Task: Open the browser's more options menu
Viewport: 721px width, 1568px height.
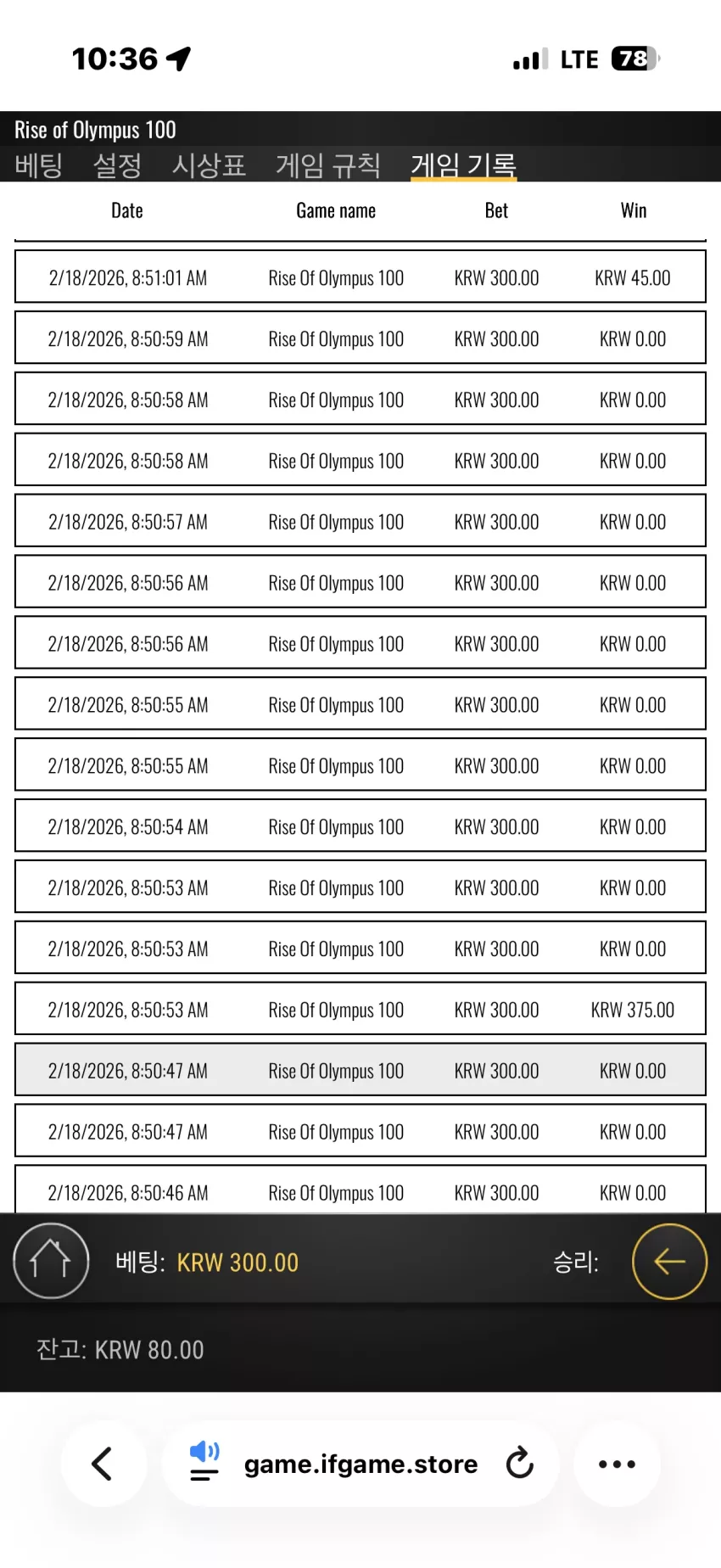Action: (x=617, y=1464)
